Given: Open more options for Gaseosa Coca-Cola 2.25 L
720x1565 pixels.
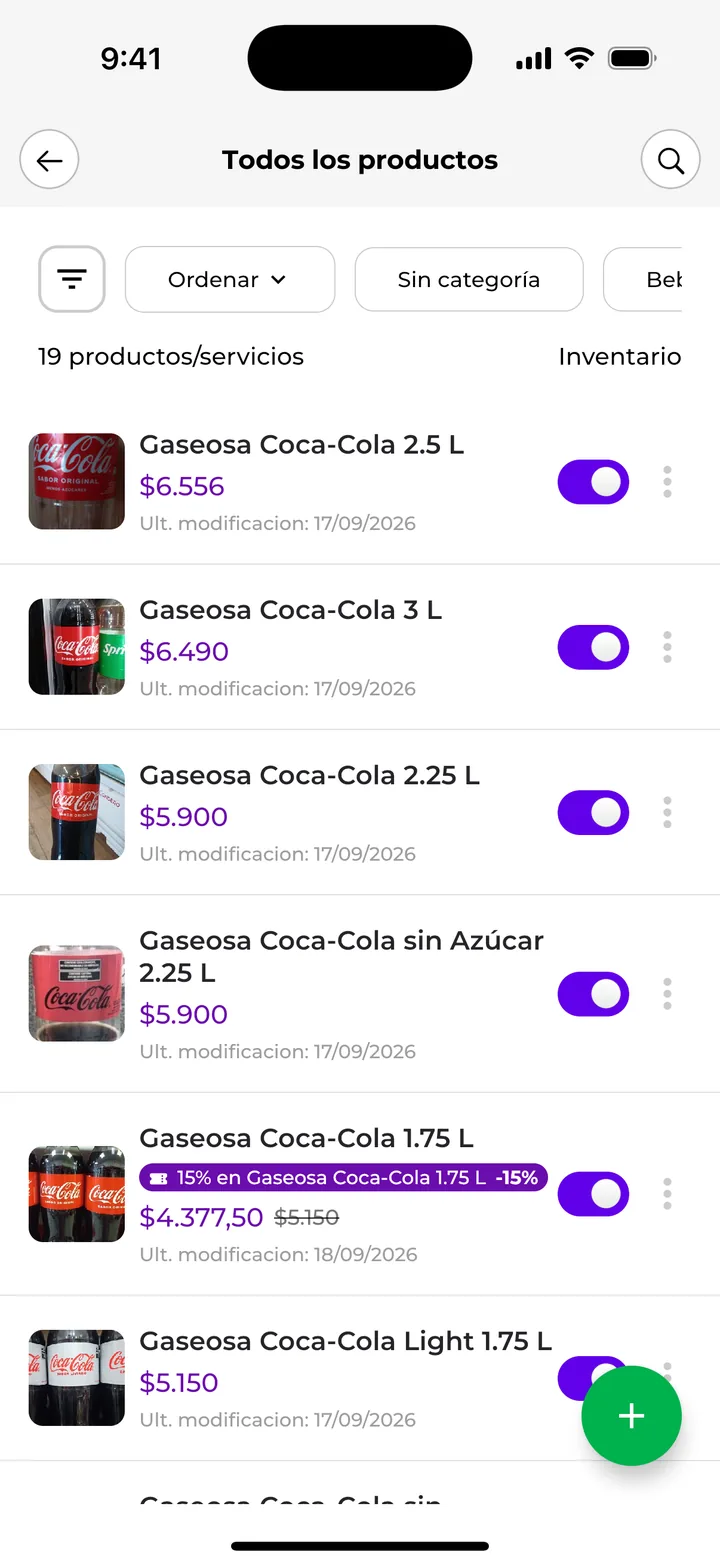Looking at the screenshot, I should pyautogui.click(x=667, y=812).
